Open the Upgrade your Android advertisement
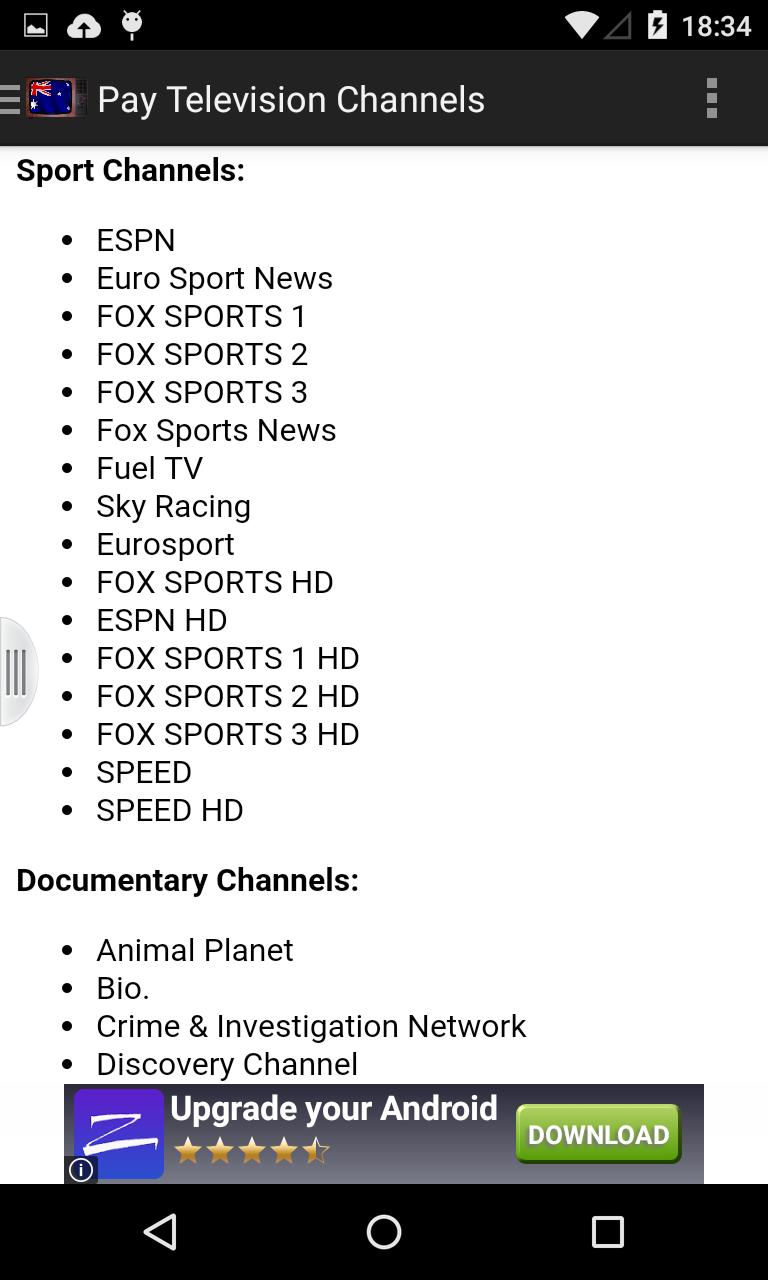The height and width of the screenshot is (1280, 768). click(x=335, y=1108)
